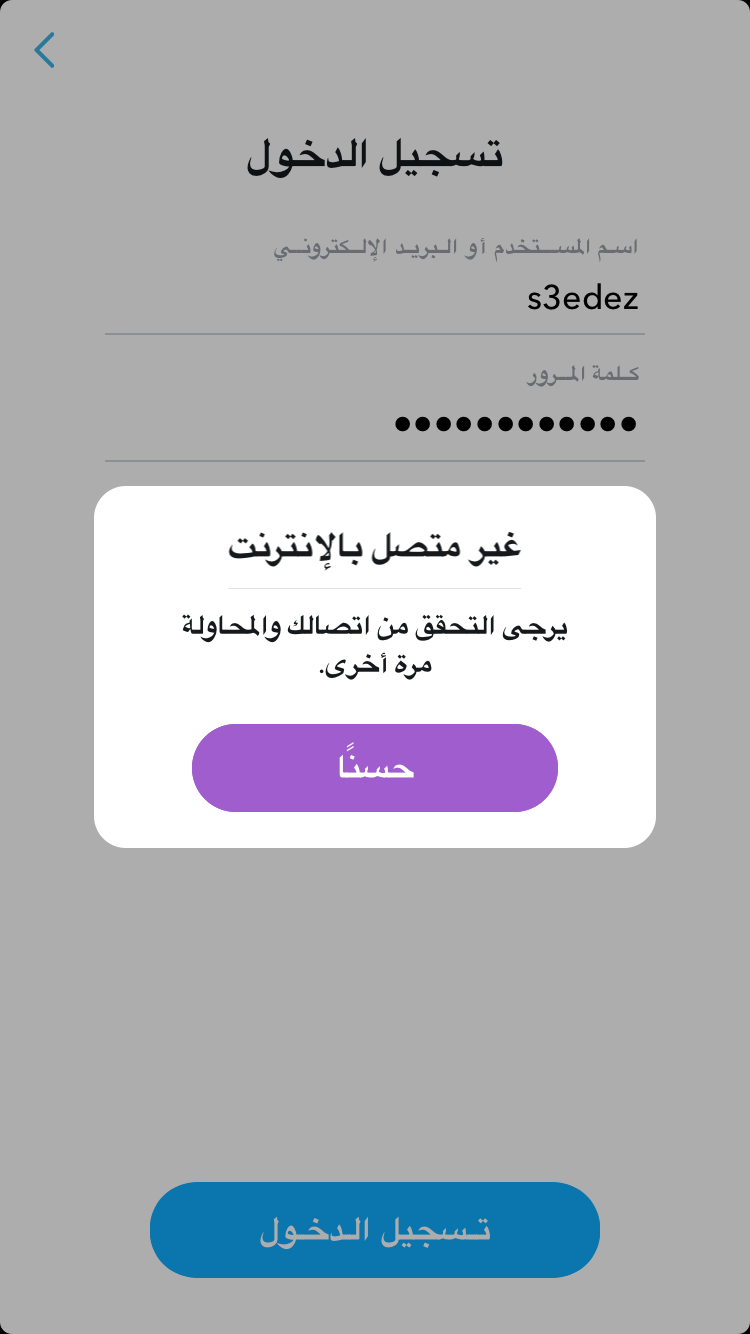
Task: Go back using the top arrow
Action: [x=45, y=50]
